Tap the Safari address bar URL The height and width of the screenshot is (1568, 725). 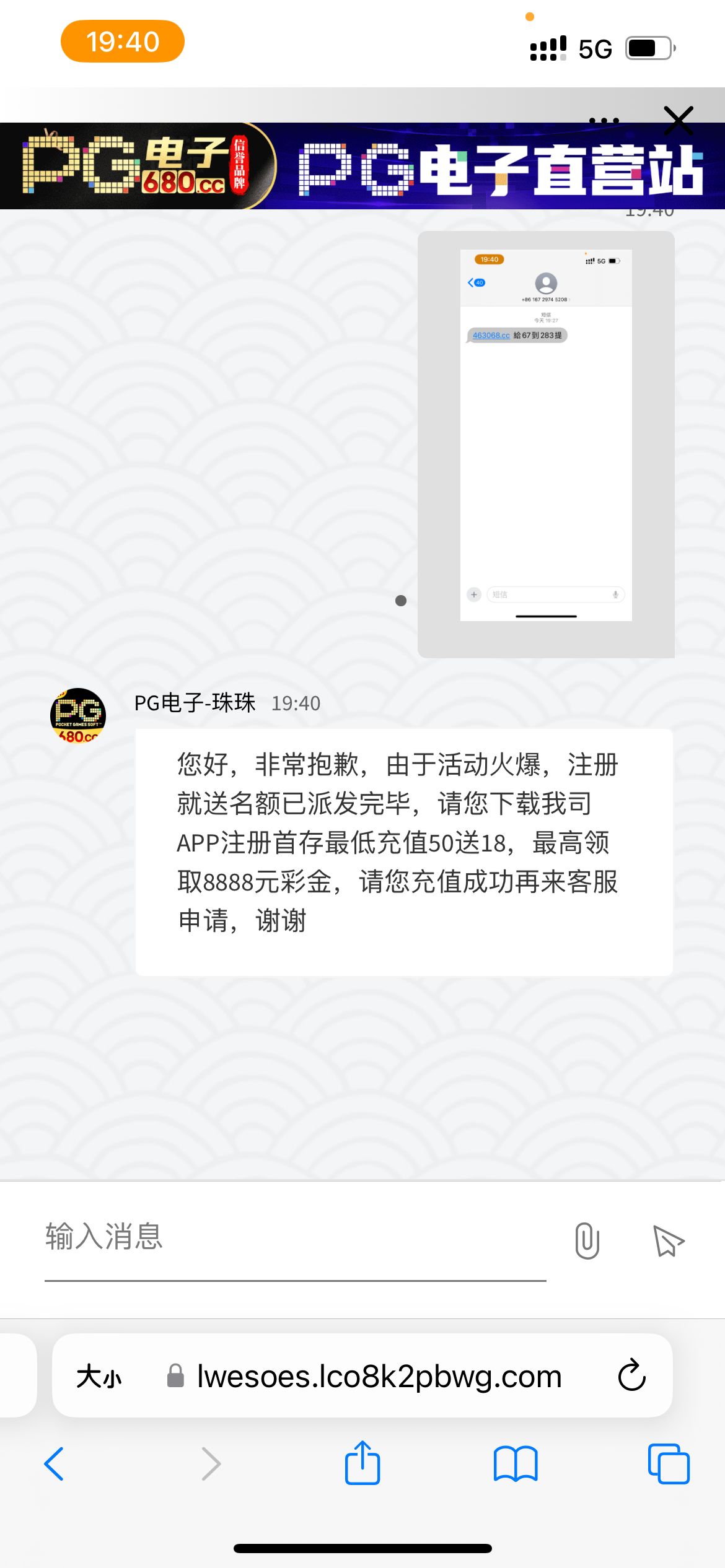click(379, 1377)
